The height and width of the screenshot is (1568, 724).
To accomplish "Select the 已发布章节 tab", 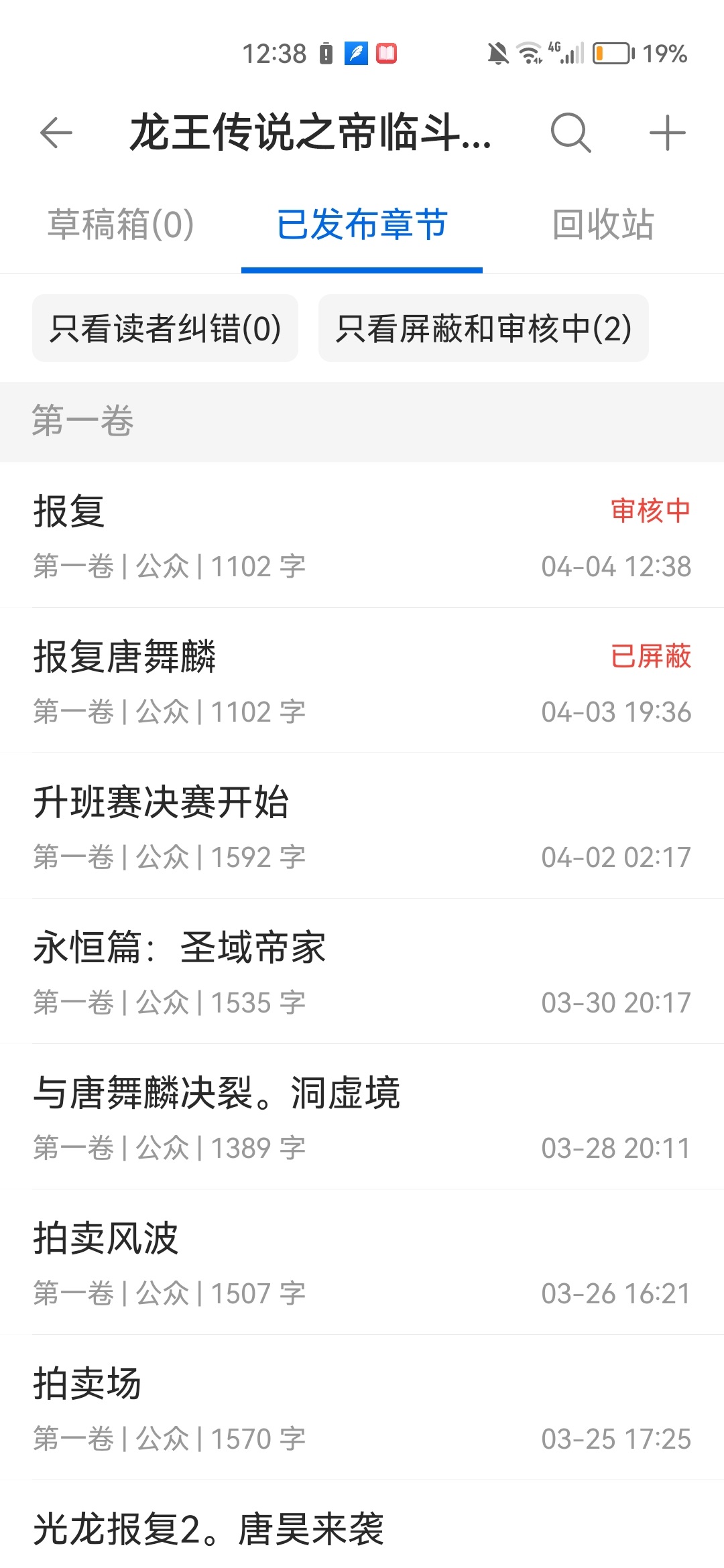I will click(362, 224).
